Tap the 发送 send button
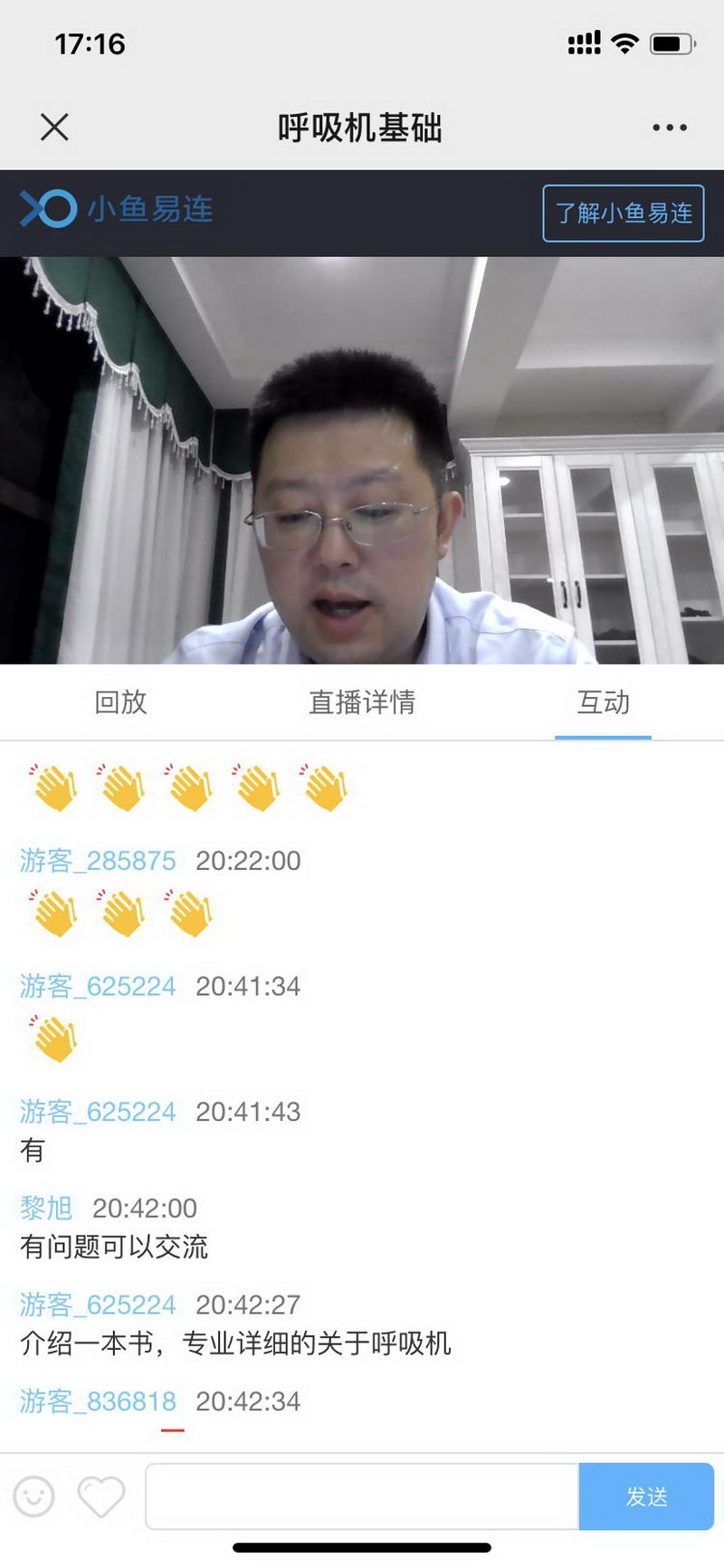Screen dimensions: 724x1568 pos(646,1496)
